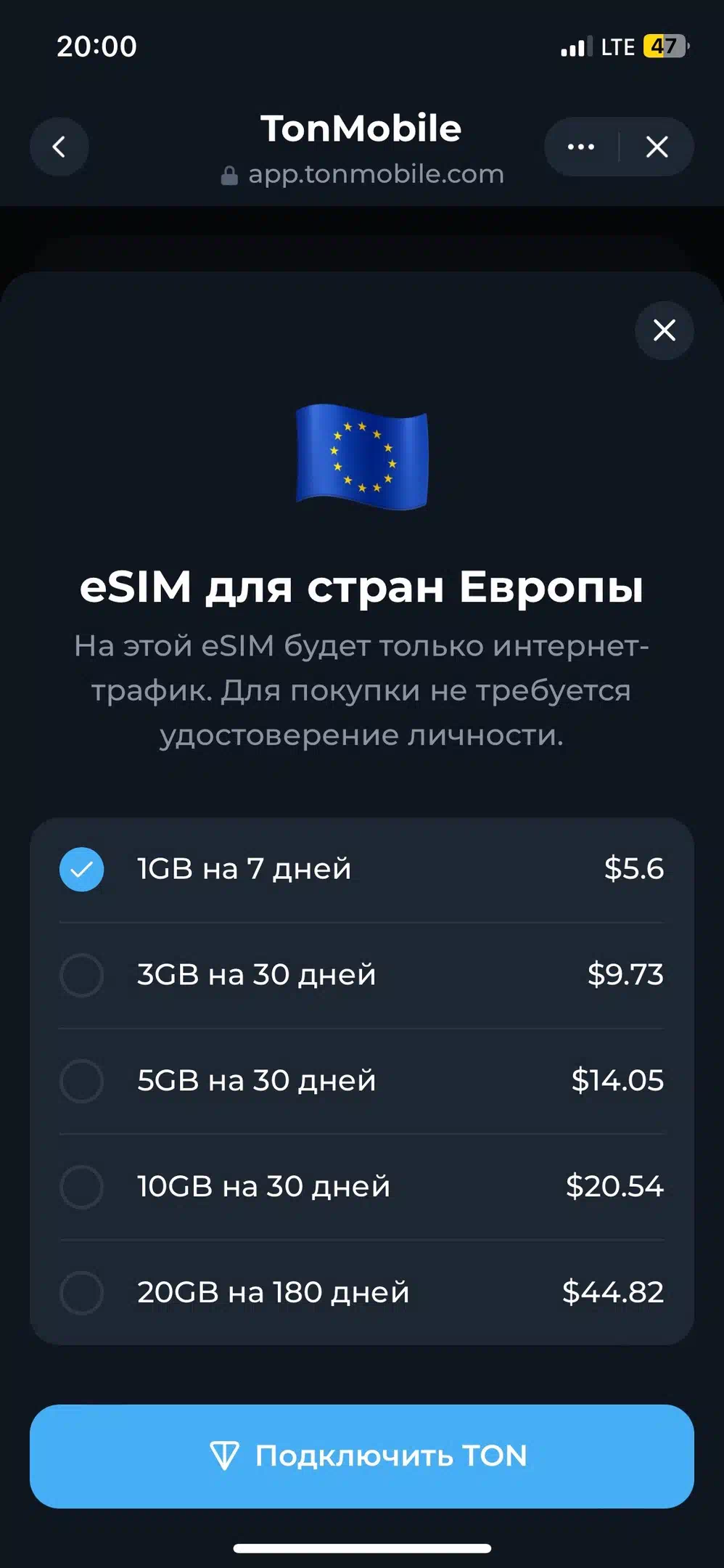This screenshot has width=724, height=1568.
Task: Choose the 20GB for 180 days plan
Action: point(362,1293)
